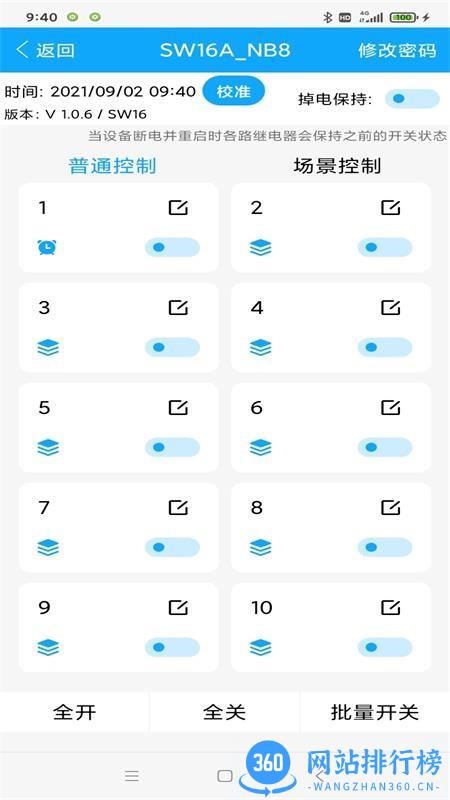The height and width of the screenshot is (800, 450).
Task: Tap 全开 to turn all on
Action: (74, 712)
